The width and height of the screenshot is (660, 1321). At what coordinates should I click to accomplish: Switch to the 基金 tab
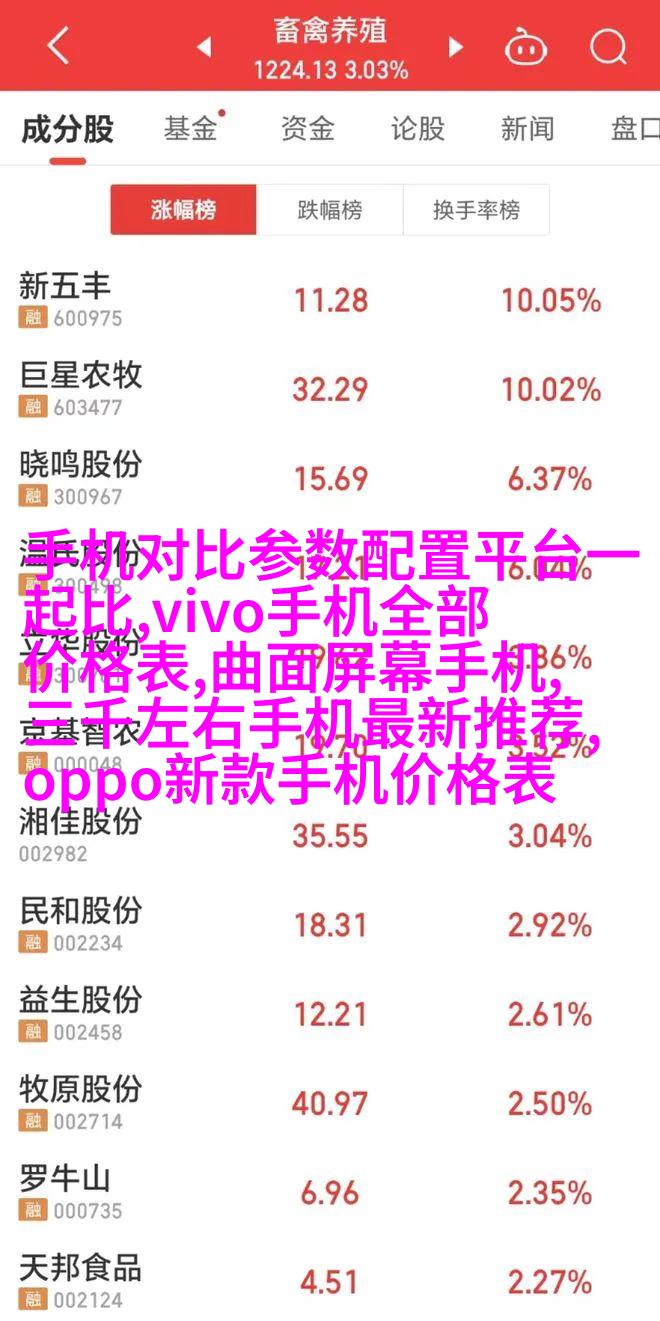[x=191, y=128]
